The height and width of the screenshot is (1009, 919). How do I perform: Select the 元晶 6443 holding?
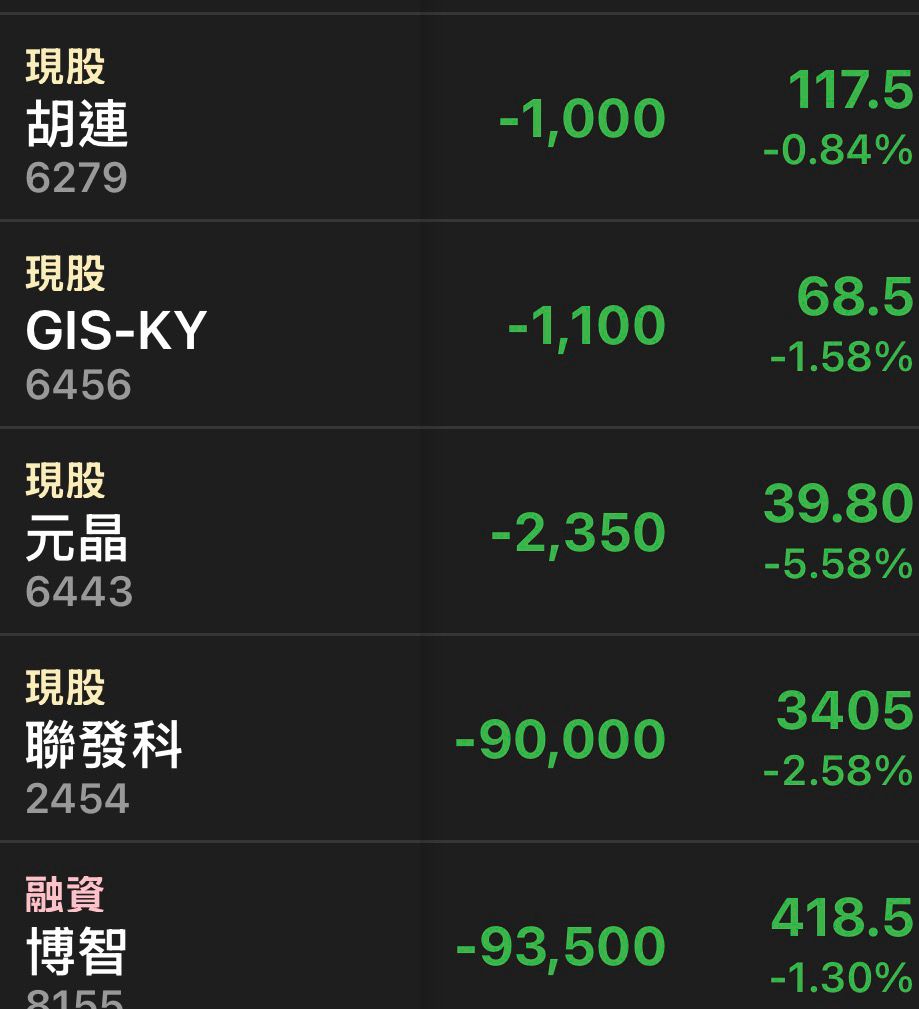[x=460, y=531]
